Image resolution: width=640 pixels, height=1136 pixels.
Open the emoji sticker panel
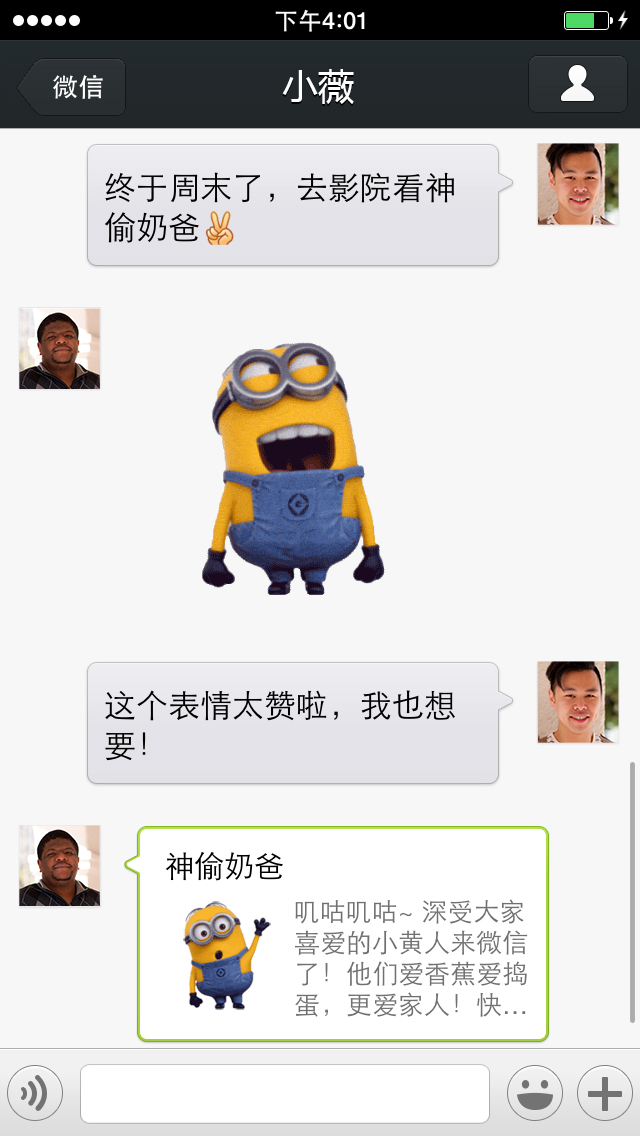pos(535,1093)
